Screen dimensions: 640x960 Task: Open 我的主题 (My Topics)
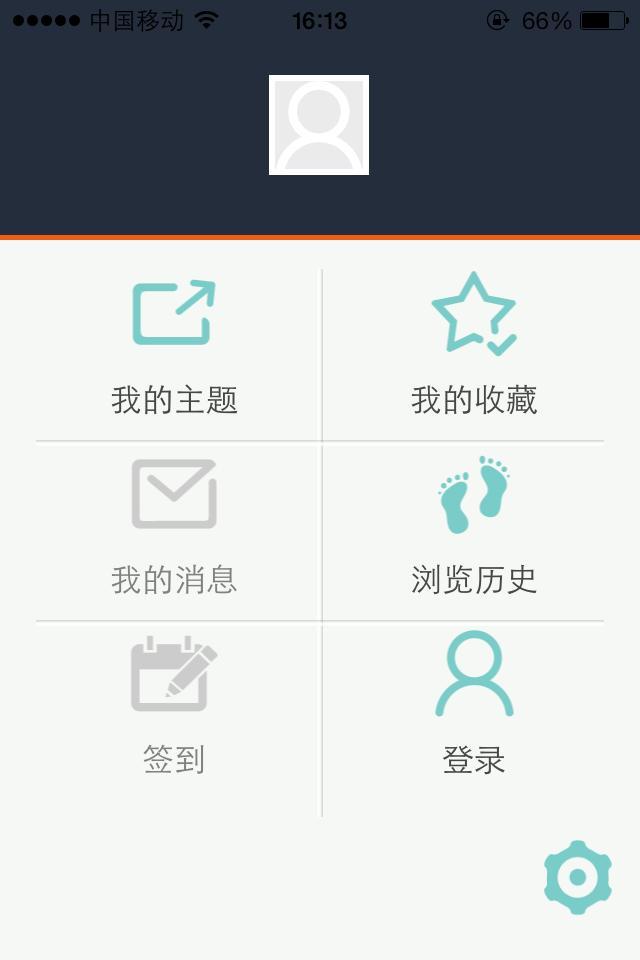[174, 345]
